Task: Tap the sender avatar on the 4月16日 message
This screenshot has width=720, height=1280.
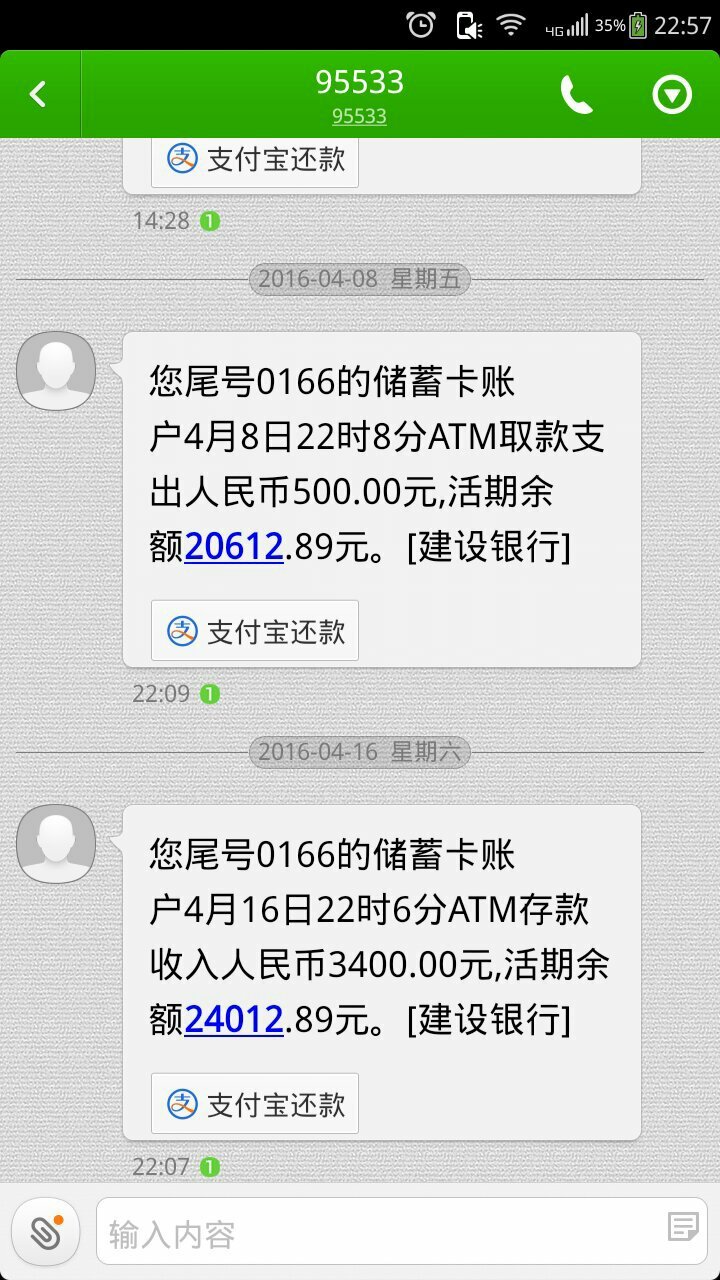Action: click(x=56, y=844)
